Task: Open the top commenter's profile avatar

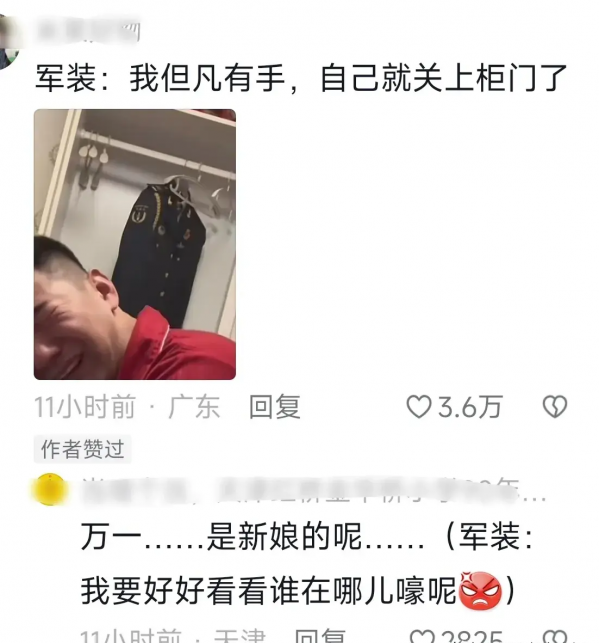Action: (10, 38)
